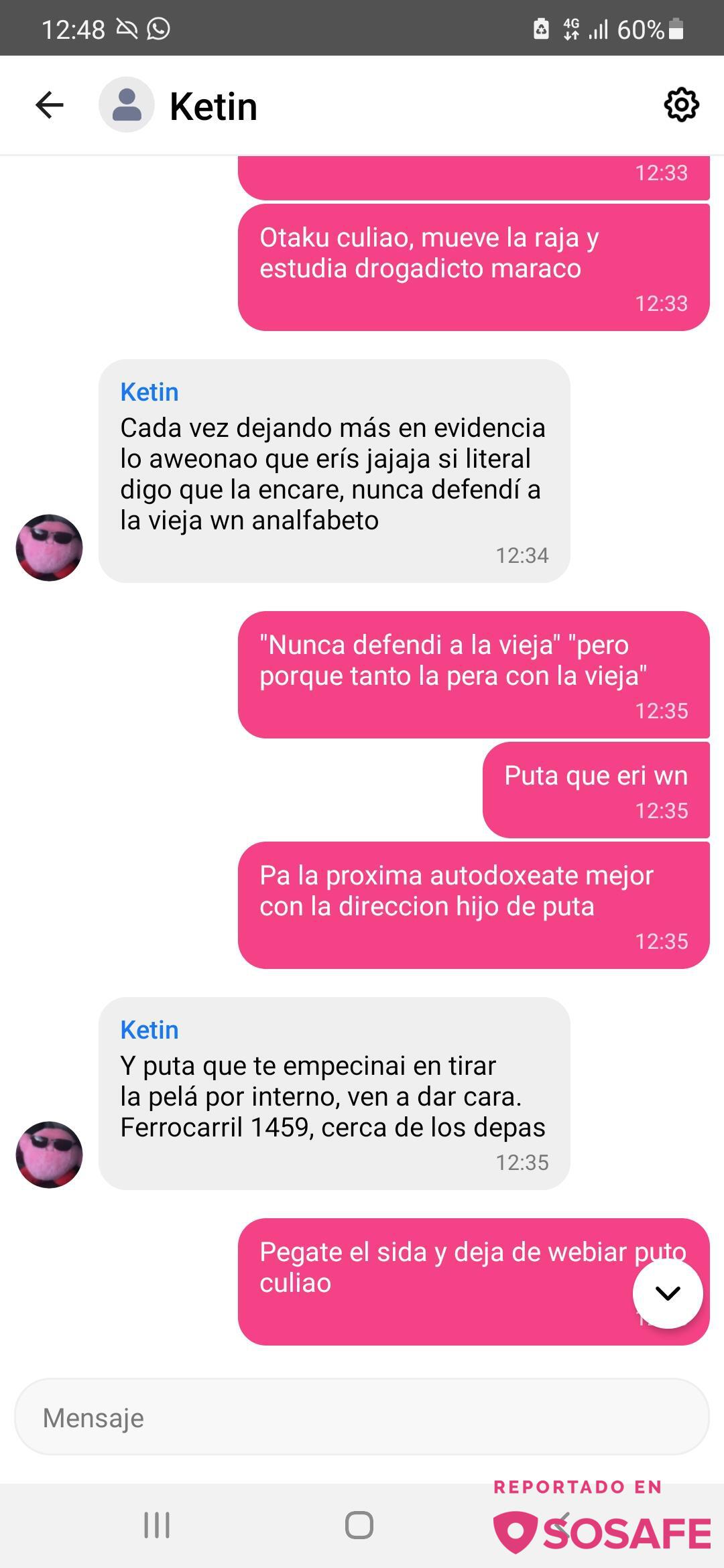The height and width of the screenshot is (1568, 724).
Task: Go back using the top arrow
Action: (x=50, y=105)
